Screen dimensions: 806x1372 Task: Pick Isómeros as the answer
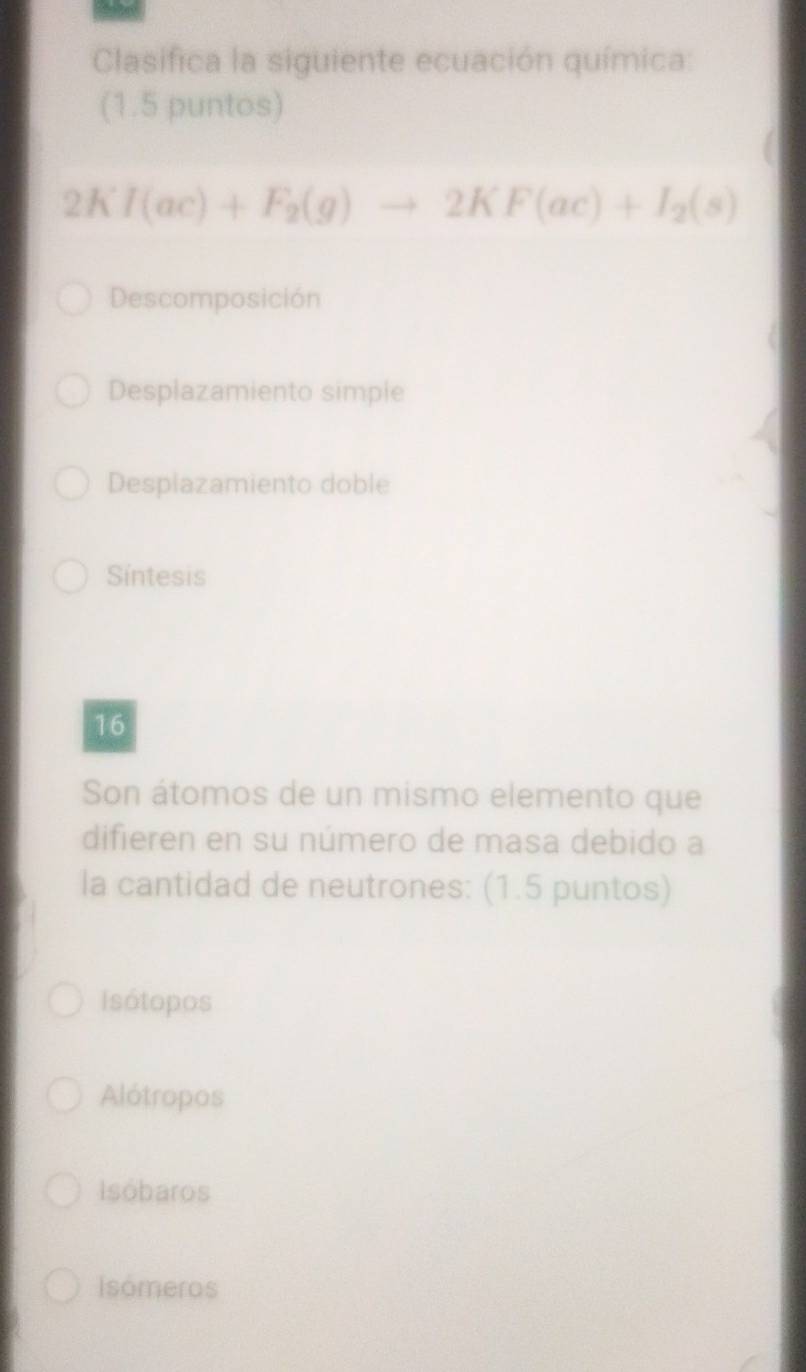[63, 1288]
